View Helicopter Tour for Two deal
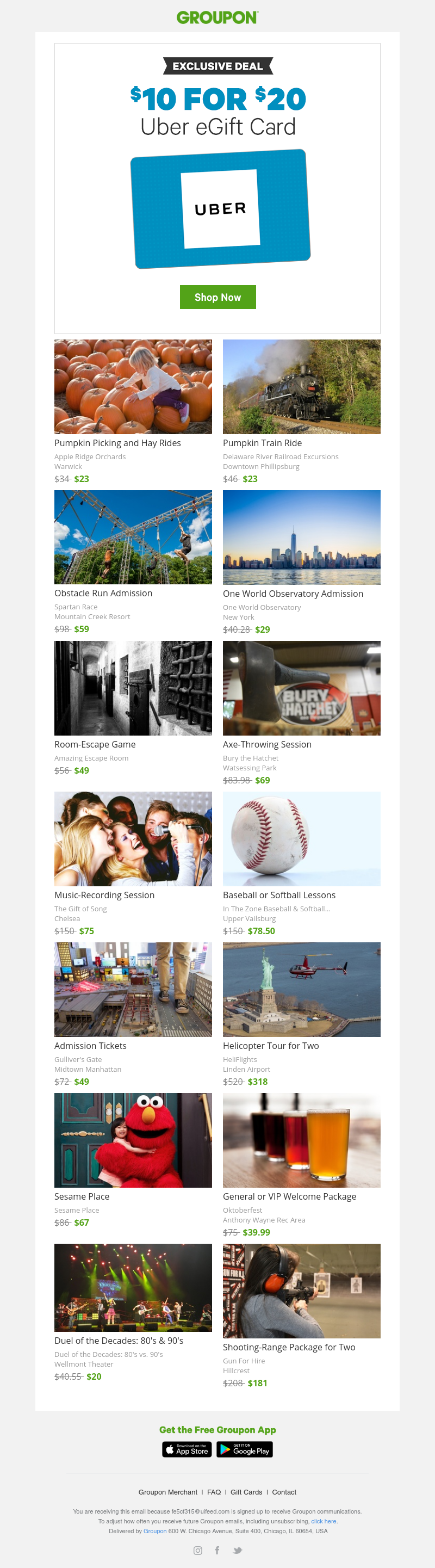 click(270, 1045)
